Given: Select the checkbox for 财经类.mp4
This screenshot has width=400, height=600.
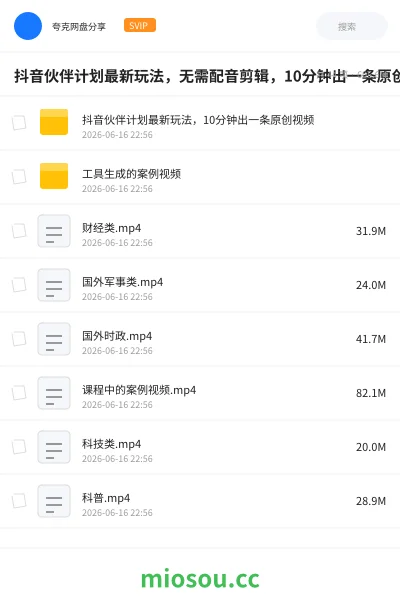Looking at the screenshot, I should coord(19,231).
